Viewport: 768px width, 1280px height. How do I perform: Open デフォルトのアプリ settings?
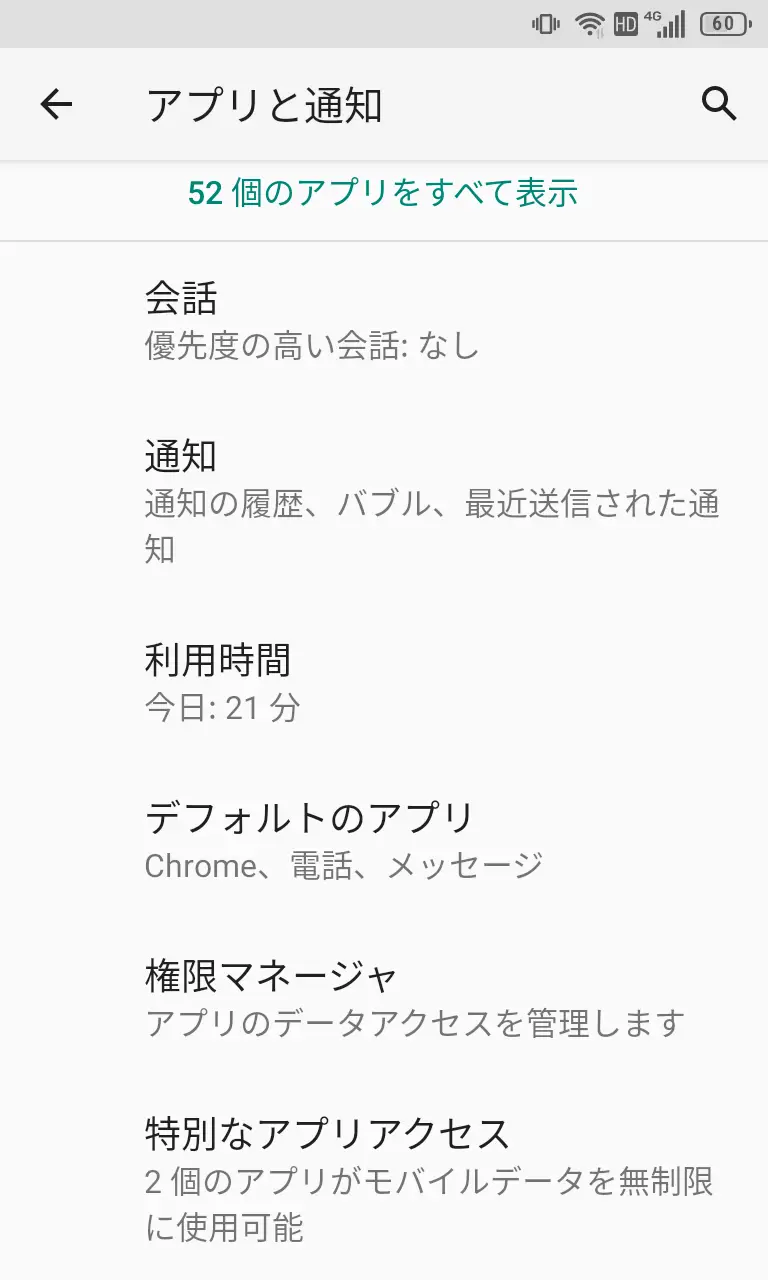(384, 840)
